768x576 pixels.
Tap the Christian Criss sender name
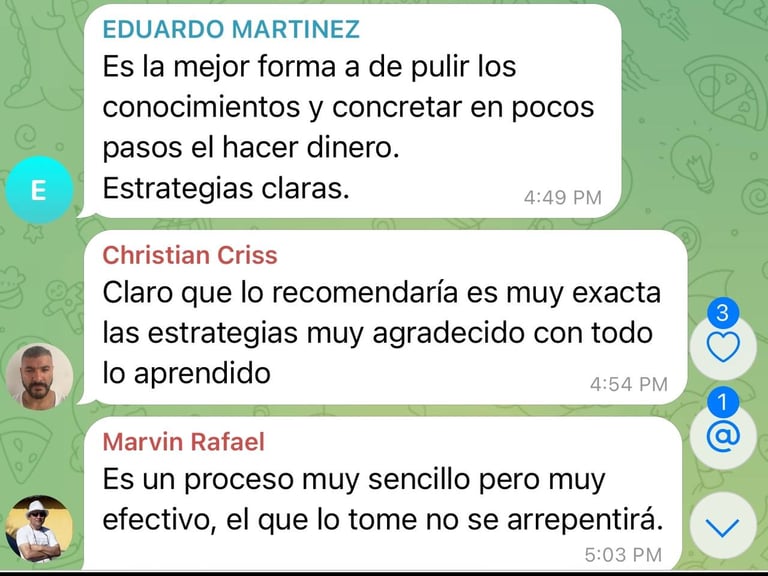pyautogui.click(x=190, y=255)
